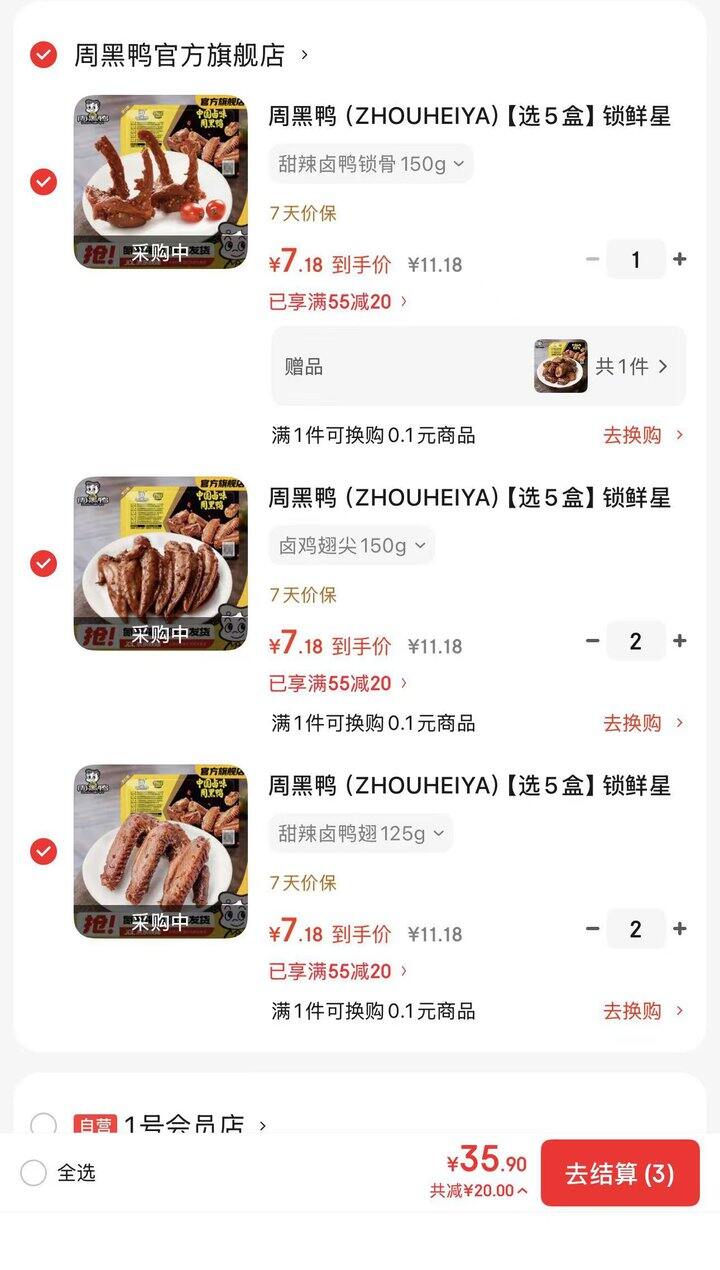
Task: Change the 甜辣卤鸭锁骨 150g variant dropdown
Action: [x=370, y=164]
